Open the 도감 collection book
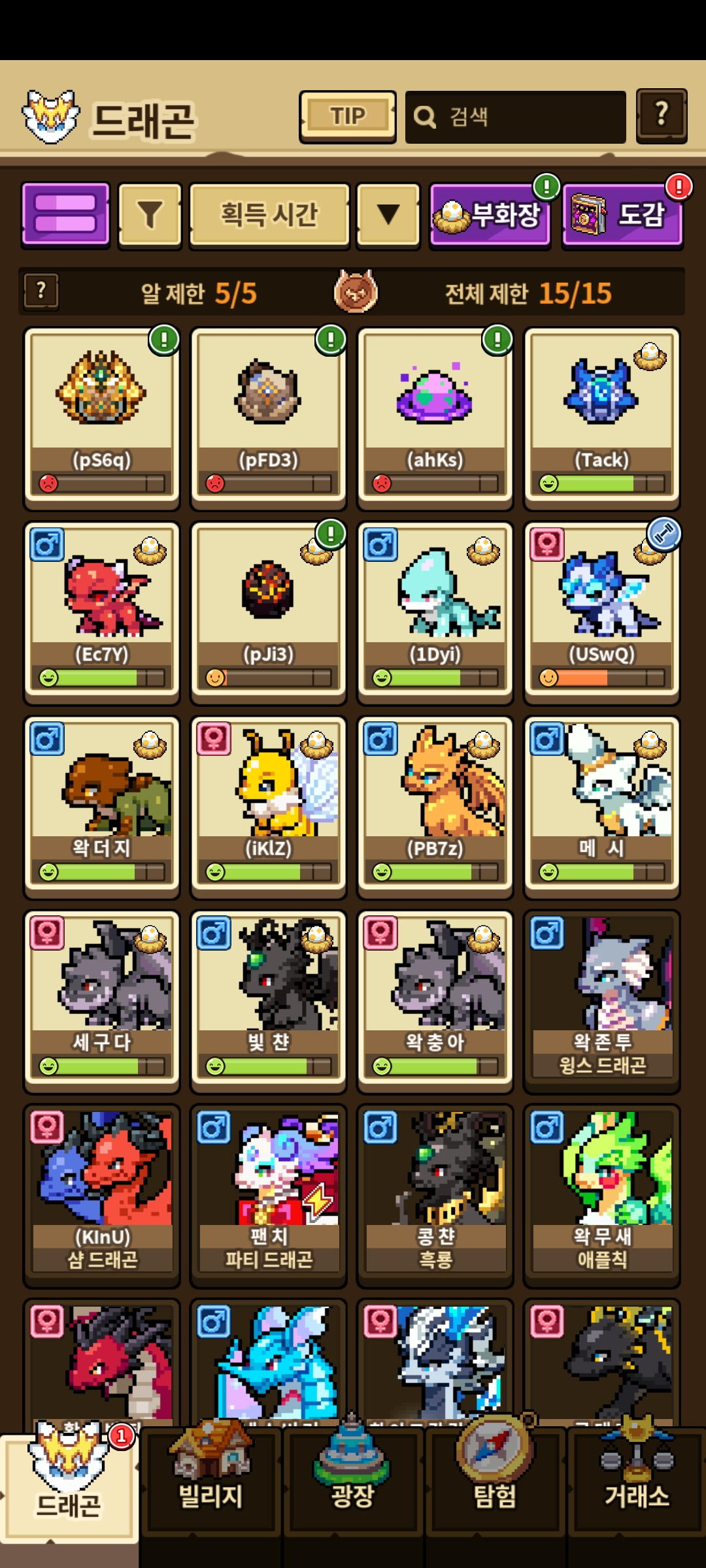706x1568 pixels. click(622, 215)
